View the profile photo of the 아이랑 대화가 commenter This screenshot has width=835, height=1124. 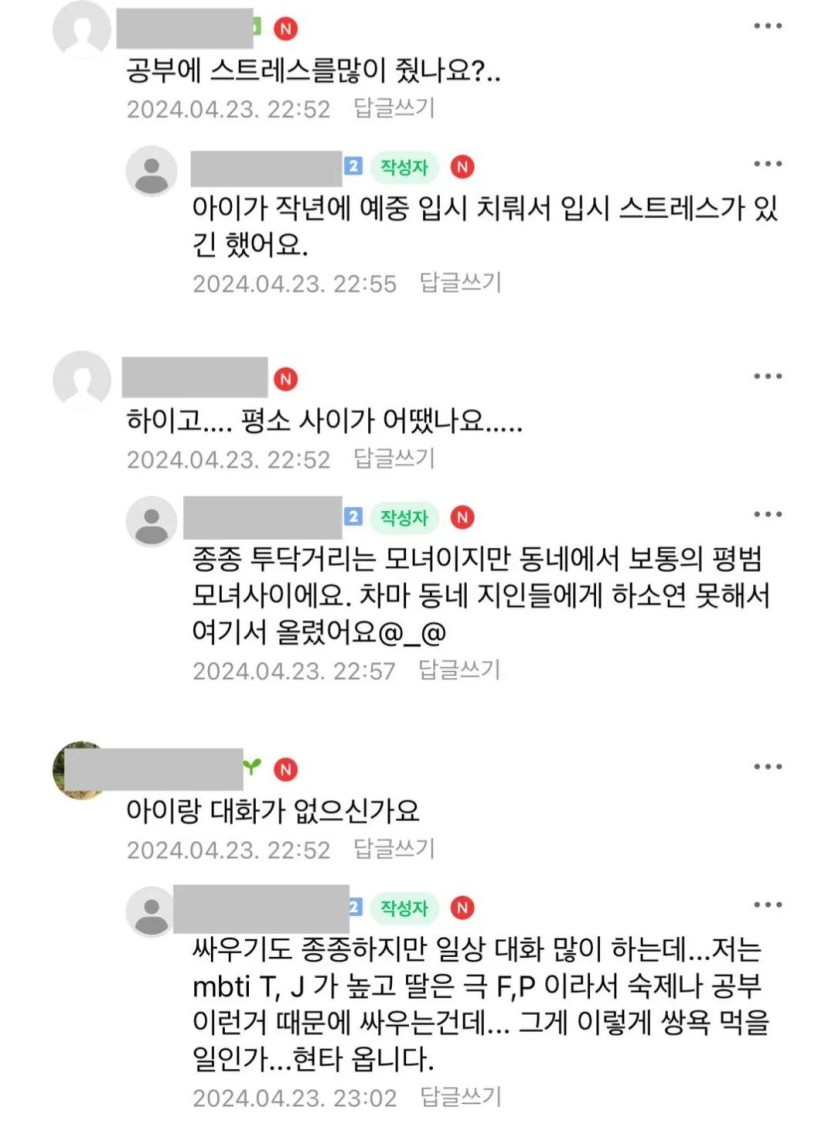[x=80, y=771]
